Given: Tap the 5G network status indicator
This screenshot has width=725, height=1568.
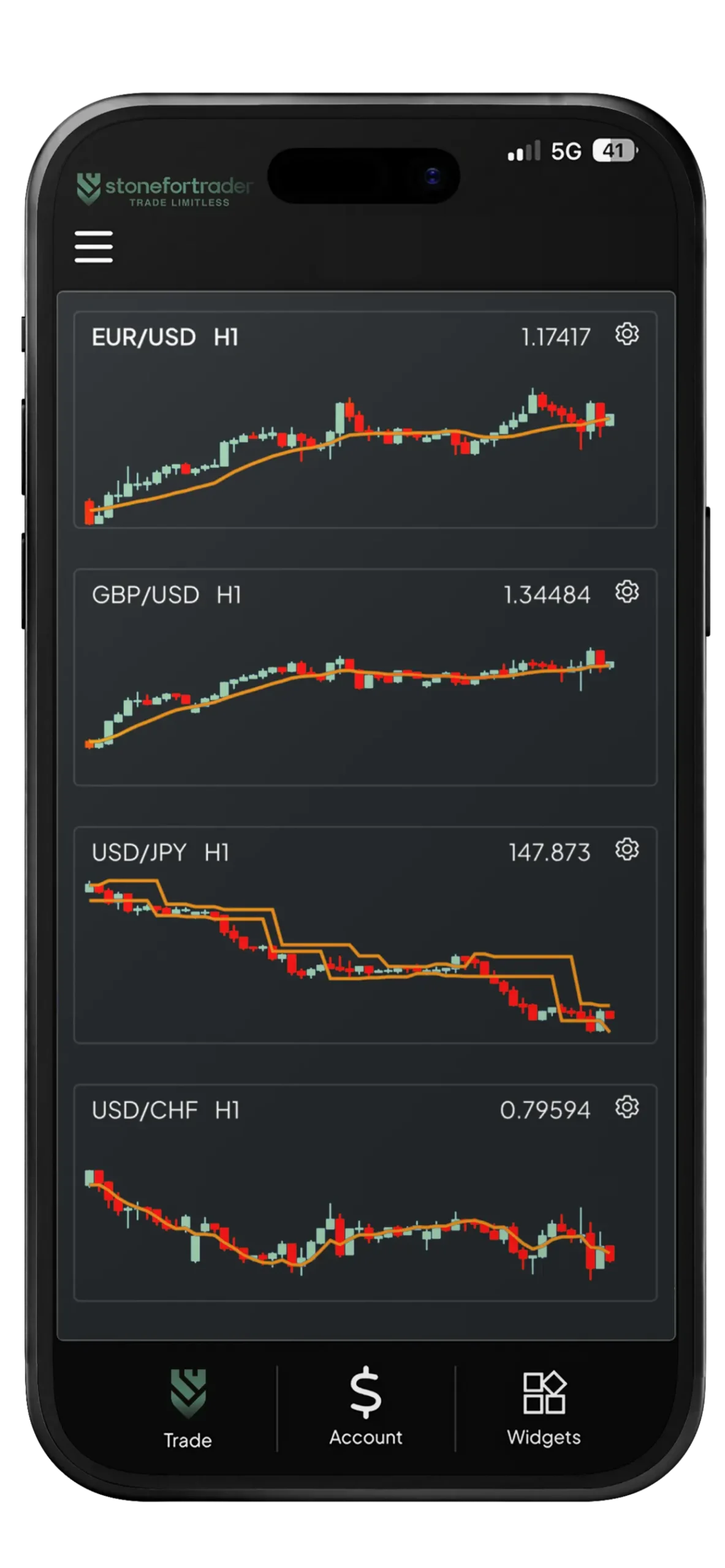Looking at the screenshot, I should pos(567,149).
